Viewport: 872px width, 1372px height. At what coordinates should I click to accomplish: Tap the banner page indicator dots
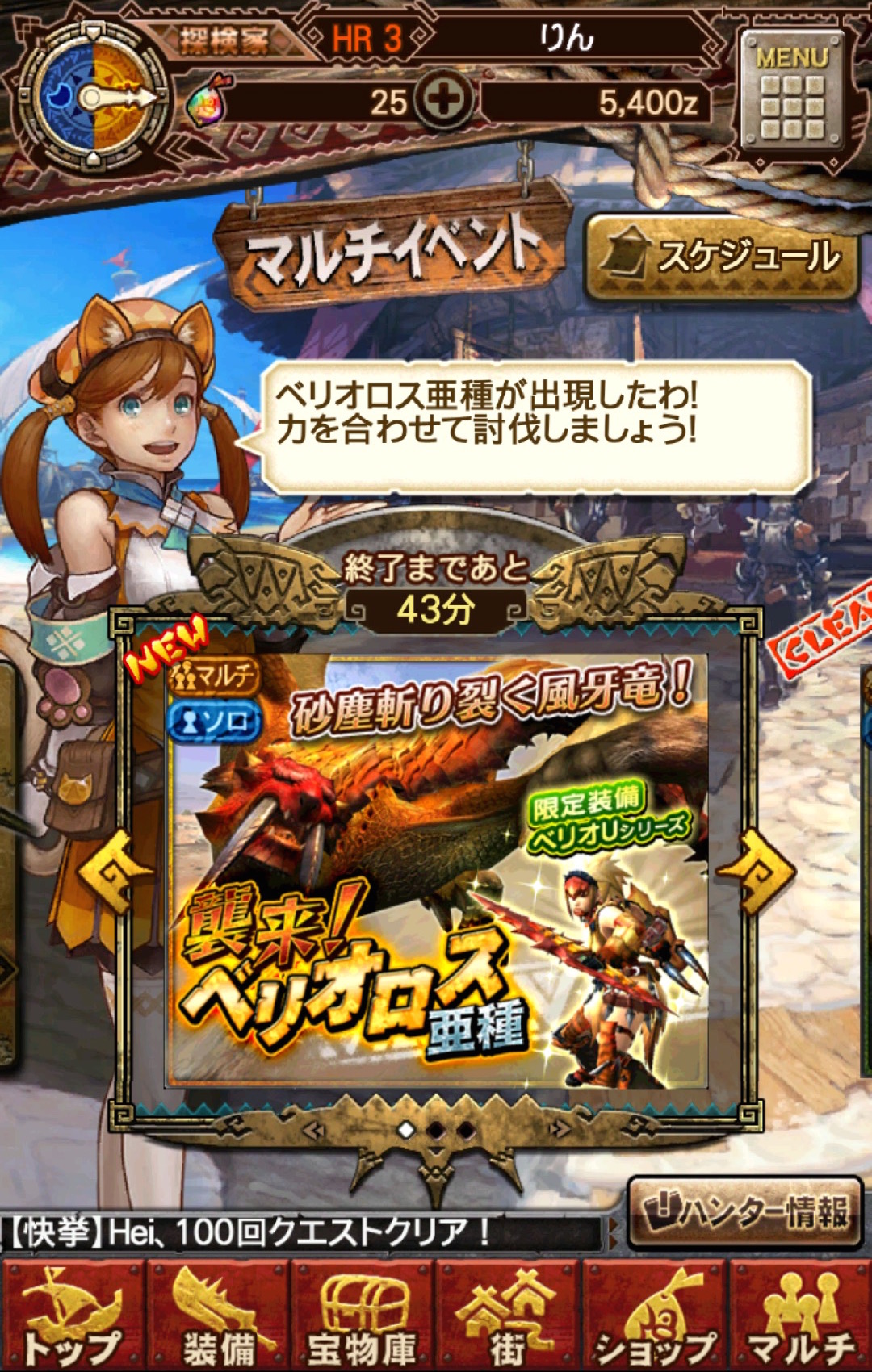pos(436,1131)
